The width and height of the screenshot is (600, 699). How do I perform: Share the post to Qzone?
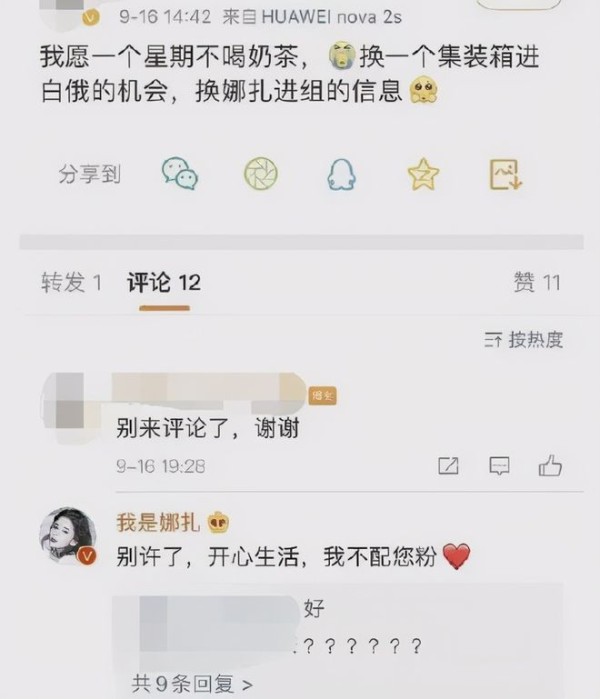pyautogui.click(x=423, y=175)
